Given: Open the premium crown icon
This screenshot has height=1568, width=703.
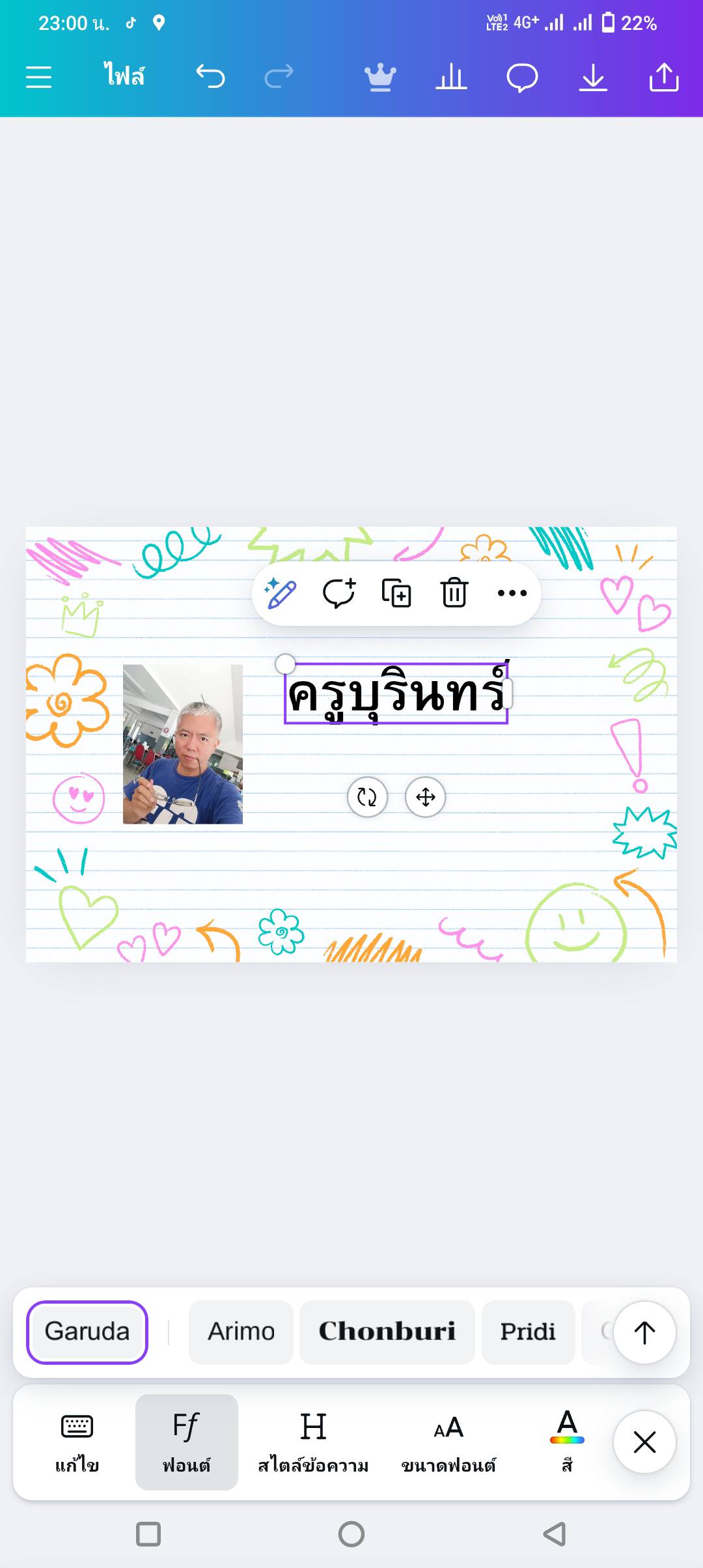Looking at the screenshot, I should [380, 77].
